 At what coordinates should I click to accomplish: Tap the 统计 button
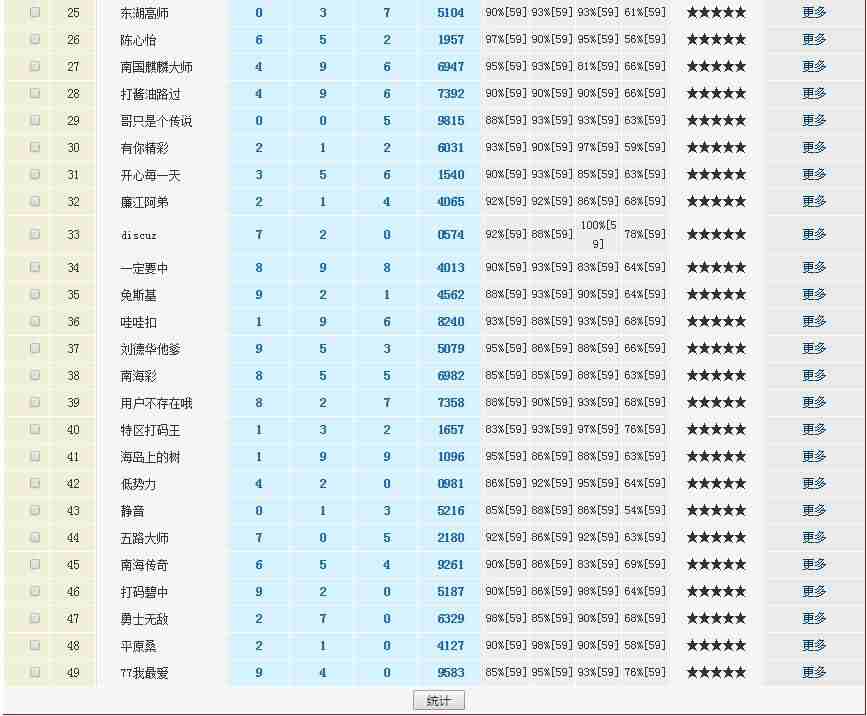click(x=438, y=701)
